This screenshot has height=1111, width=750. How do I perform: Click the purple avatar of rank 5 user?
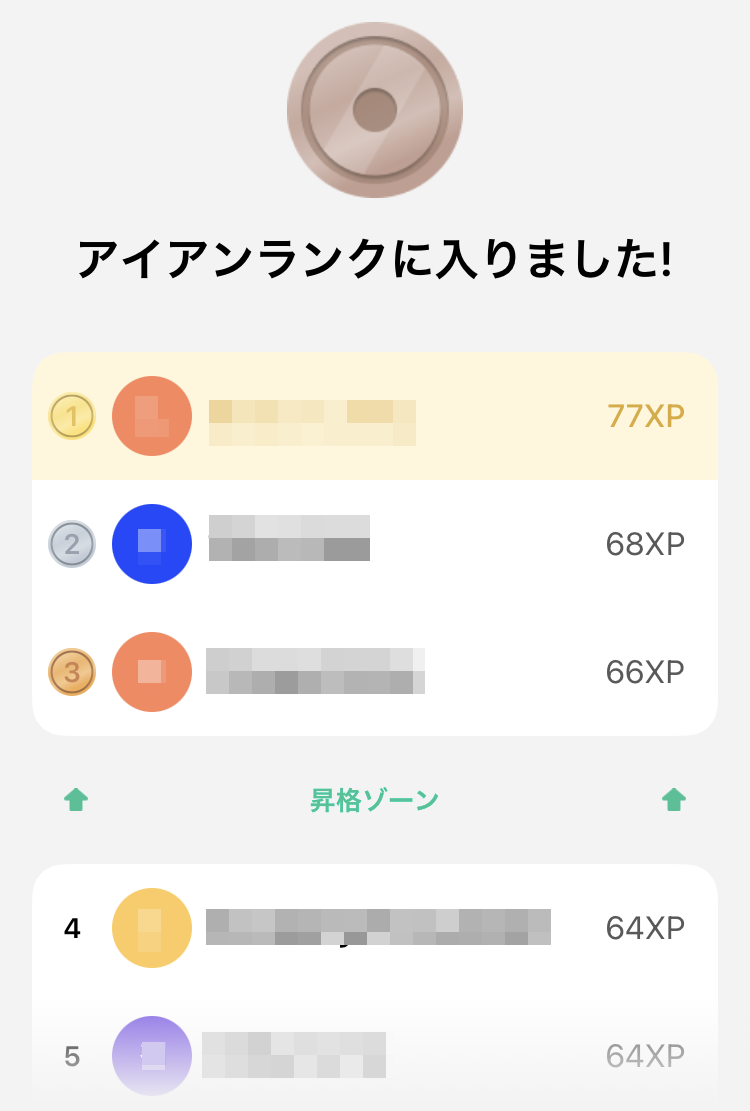coord(152,1055)
